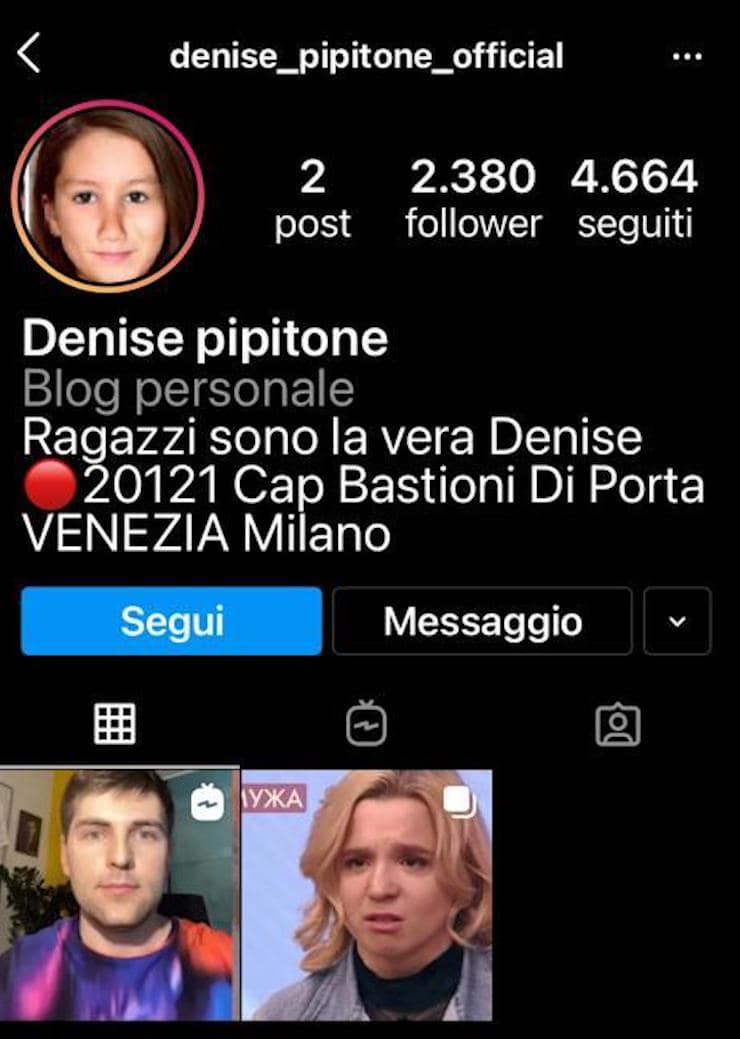740x1039 pixels.
Task: Expand suggested accounts with the chevron button
Action: pyautogui.click(x=677, y=621)
